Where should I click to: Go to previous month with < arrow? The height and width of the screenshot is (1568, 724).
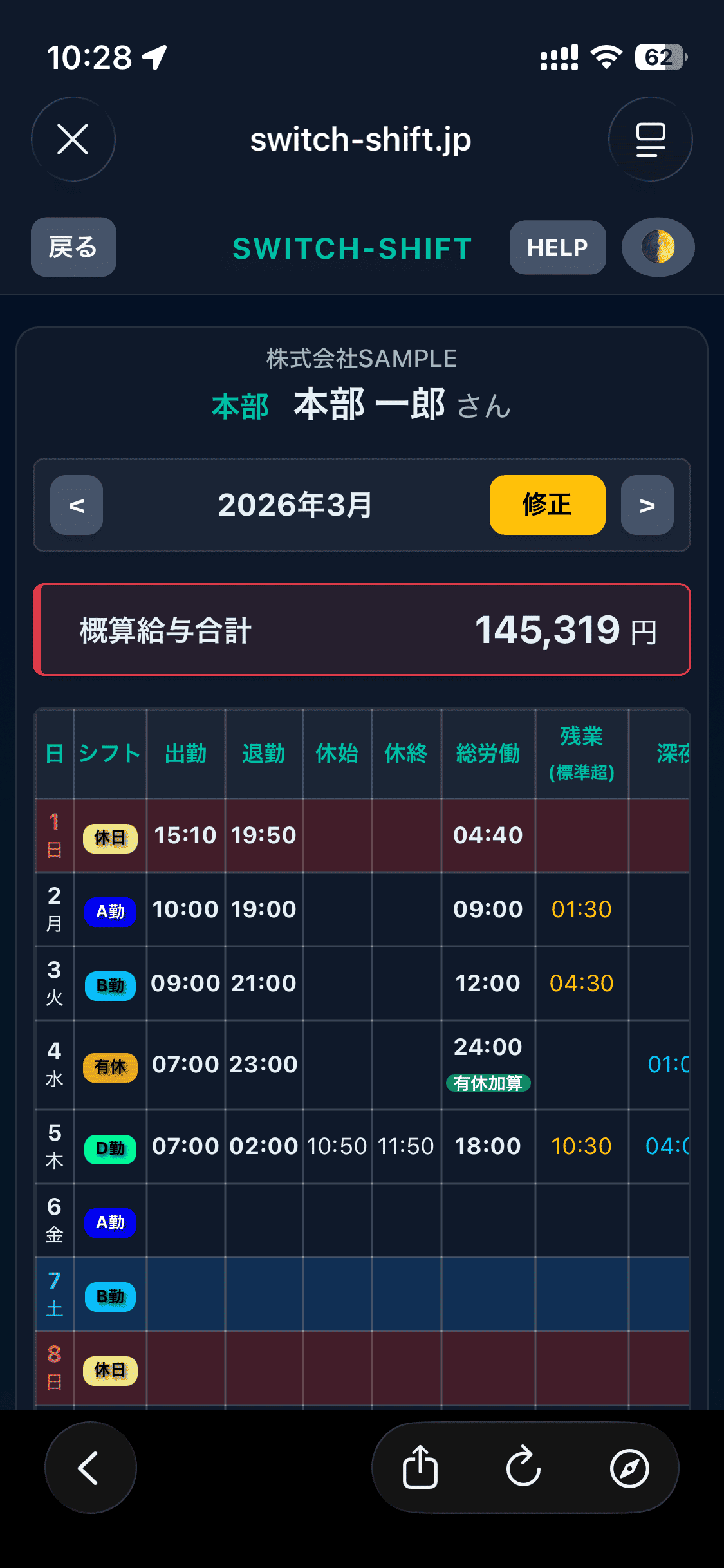pos(76,505)
